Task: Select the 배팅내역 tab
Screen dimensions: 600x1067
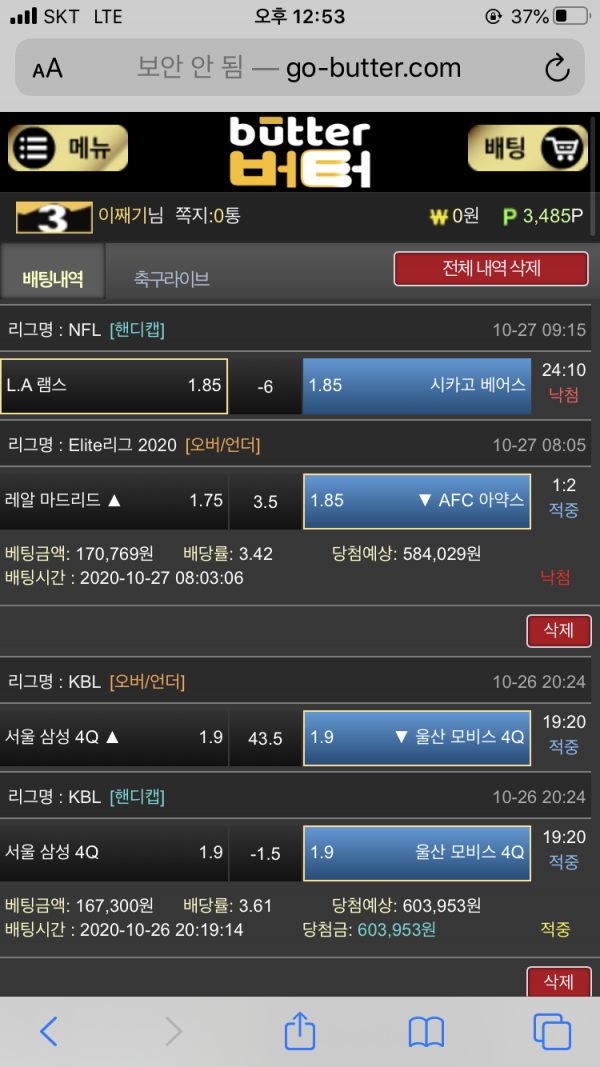Action: (x=53, y=279)
